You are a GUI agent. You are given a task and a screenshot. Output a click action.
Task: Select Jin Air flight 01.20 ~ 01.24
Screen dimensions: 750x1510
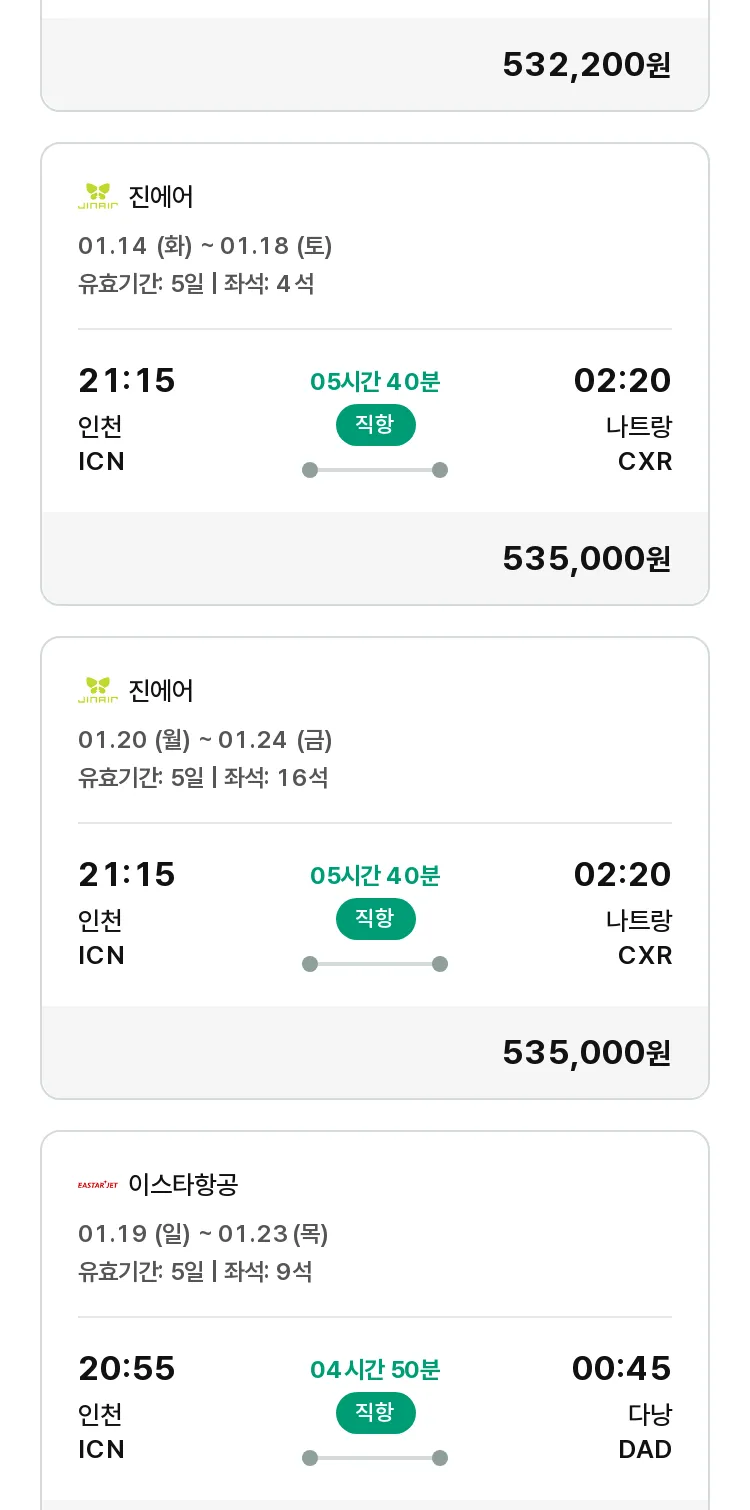pos(375,868)
